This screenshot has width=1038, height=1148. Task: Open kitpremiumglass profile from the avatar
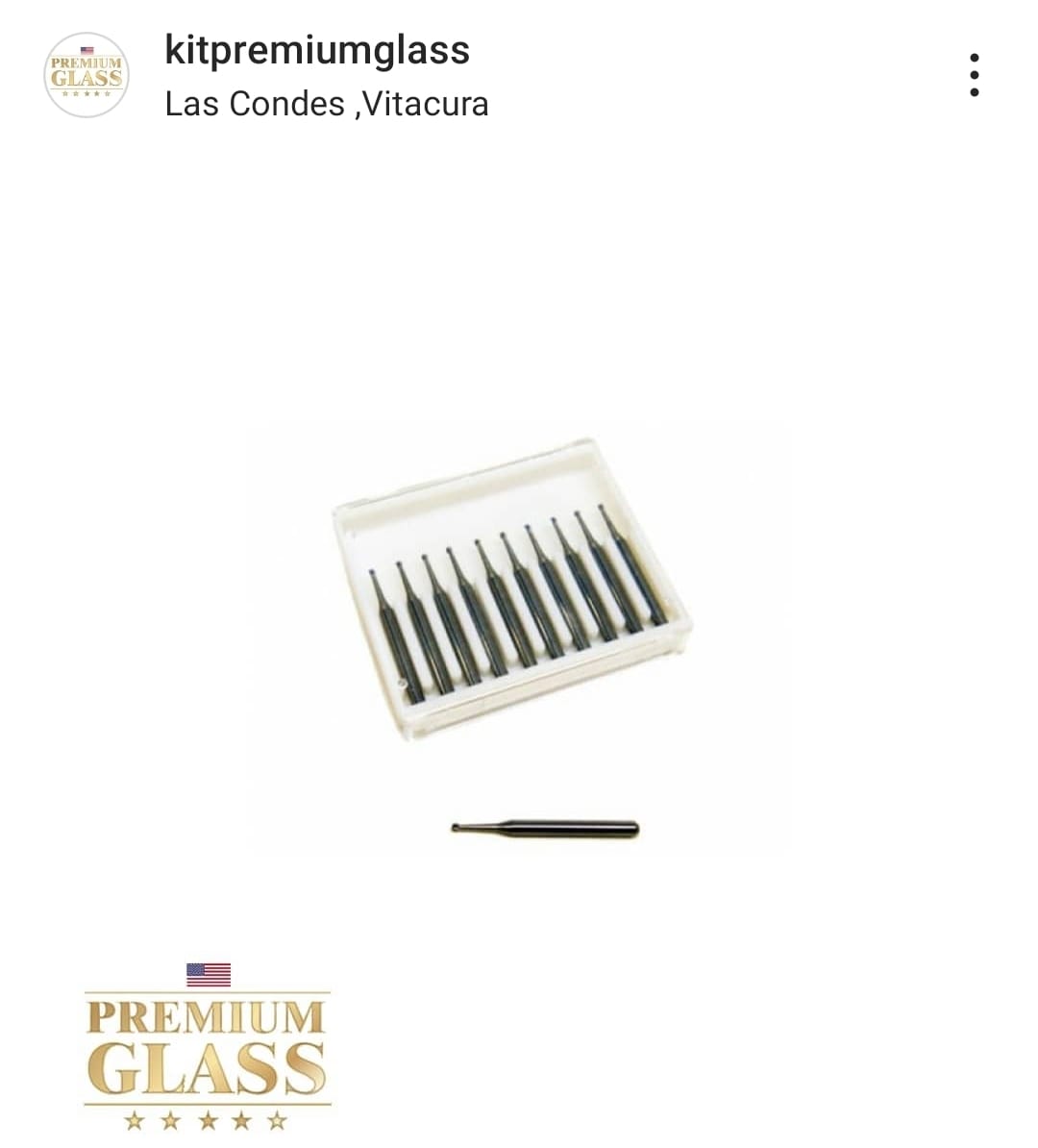[86, 75]
